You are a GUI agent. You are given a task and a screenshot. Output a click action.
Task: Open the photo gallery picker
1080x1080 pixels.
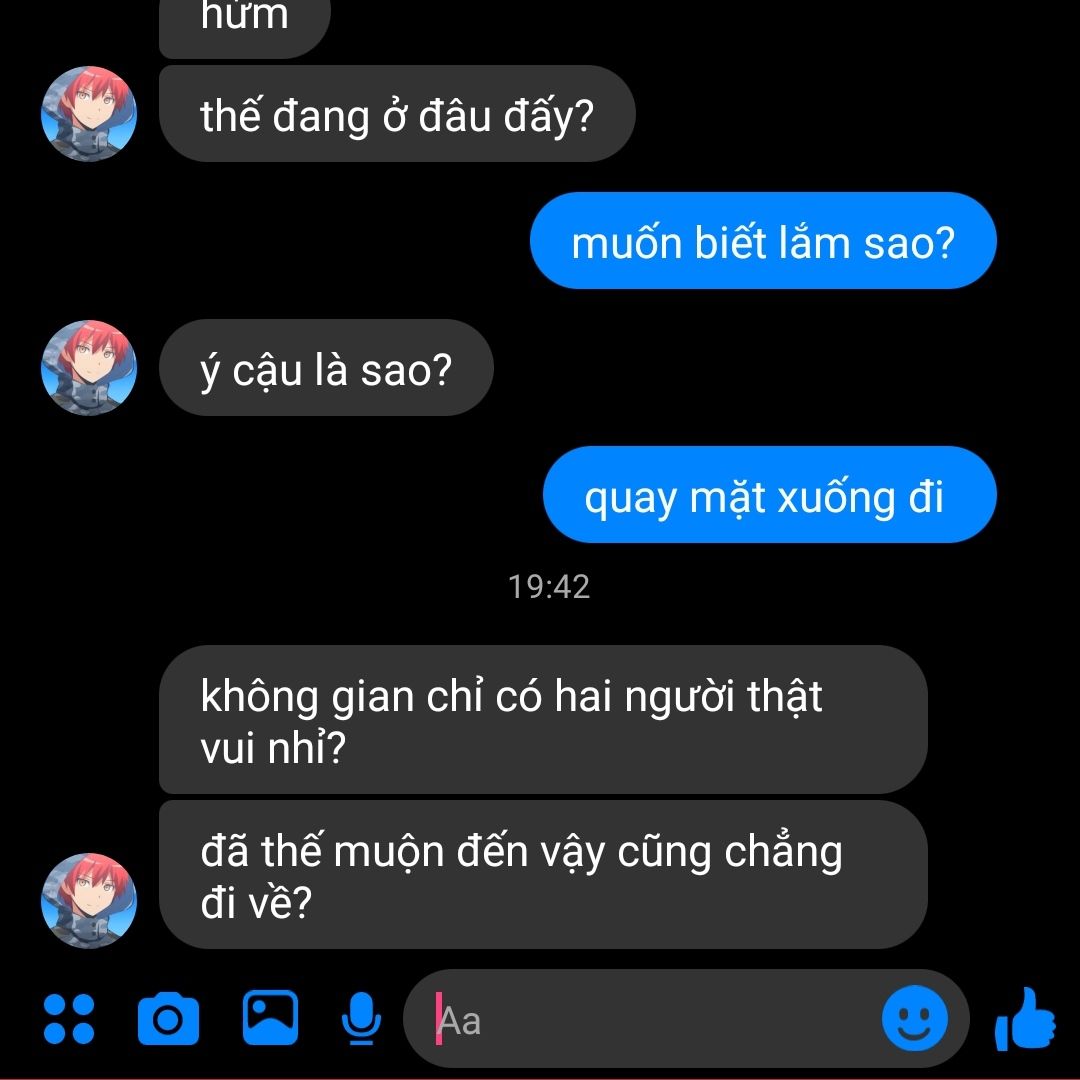point(270,1018)
